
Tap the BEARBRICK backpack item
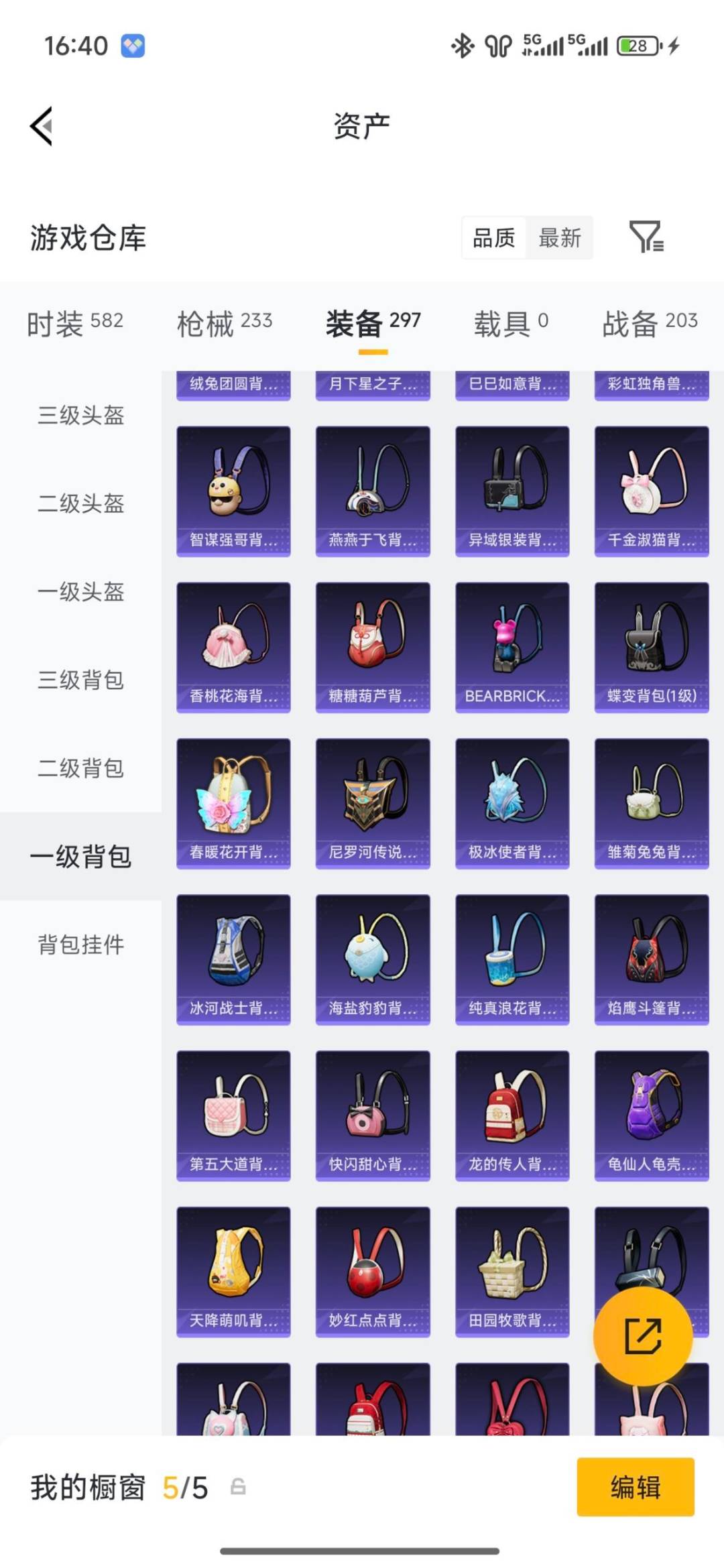pyautogui.click(x=511, y=646)
